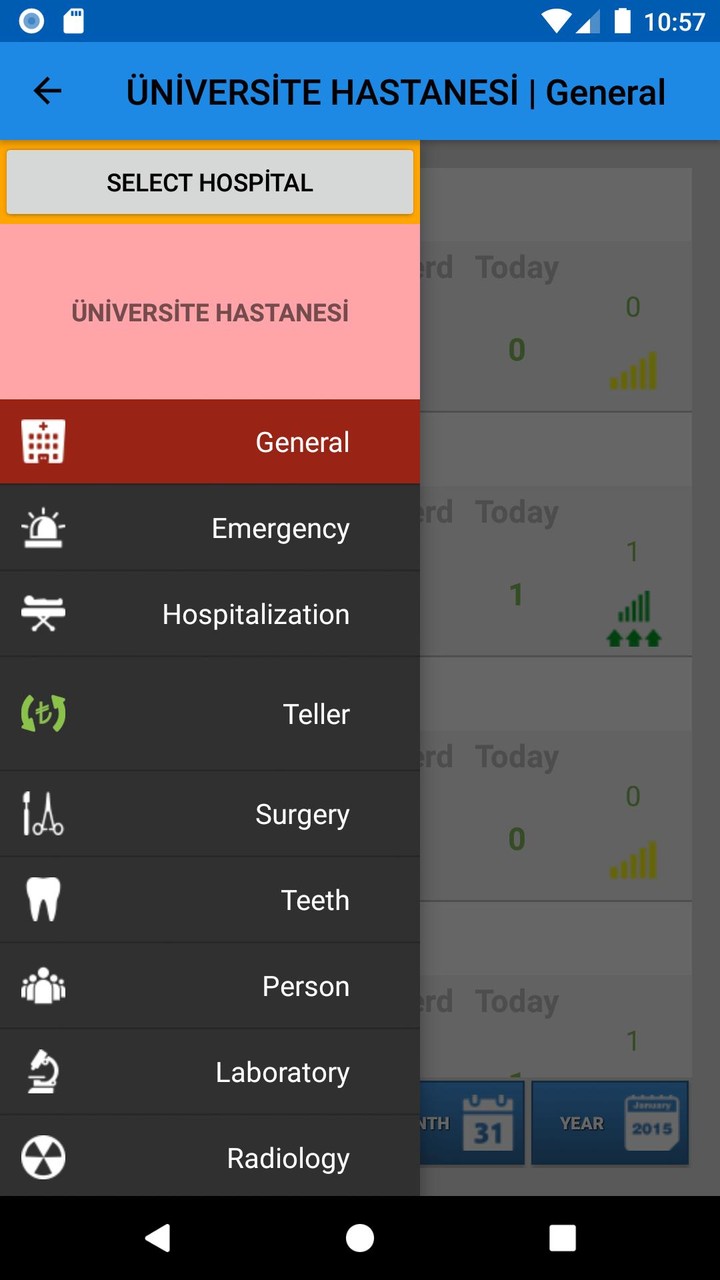The image size is (720, 1280).
Task: Switch to the Year view button
Action: click(610, 1123)
